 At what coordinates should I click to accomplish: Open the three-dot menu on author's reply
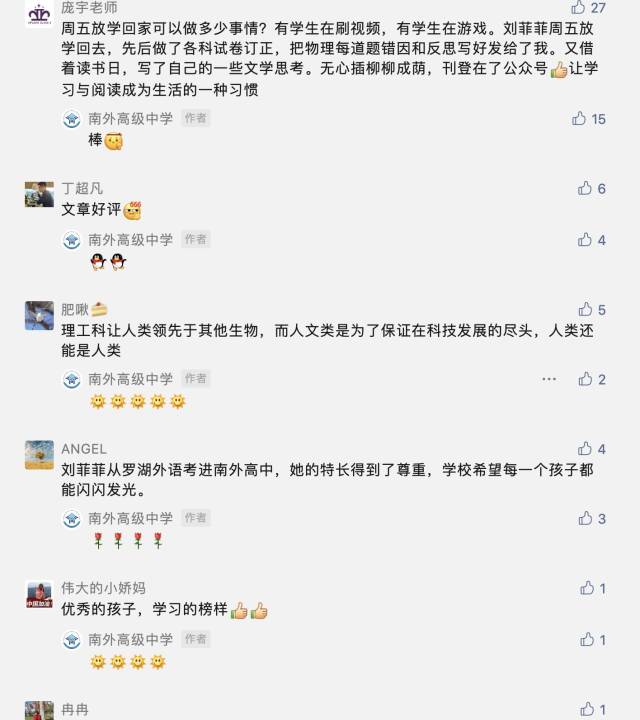coord(549,379)
